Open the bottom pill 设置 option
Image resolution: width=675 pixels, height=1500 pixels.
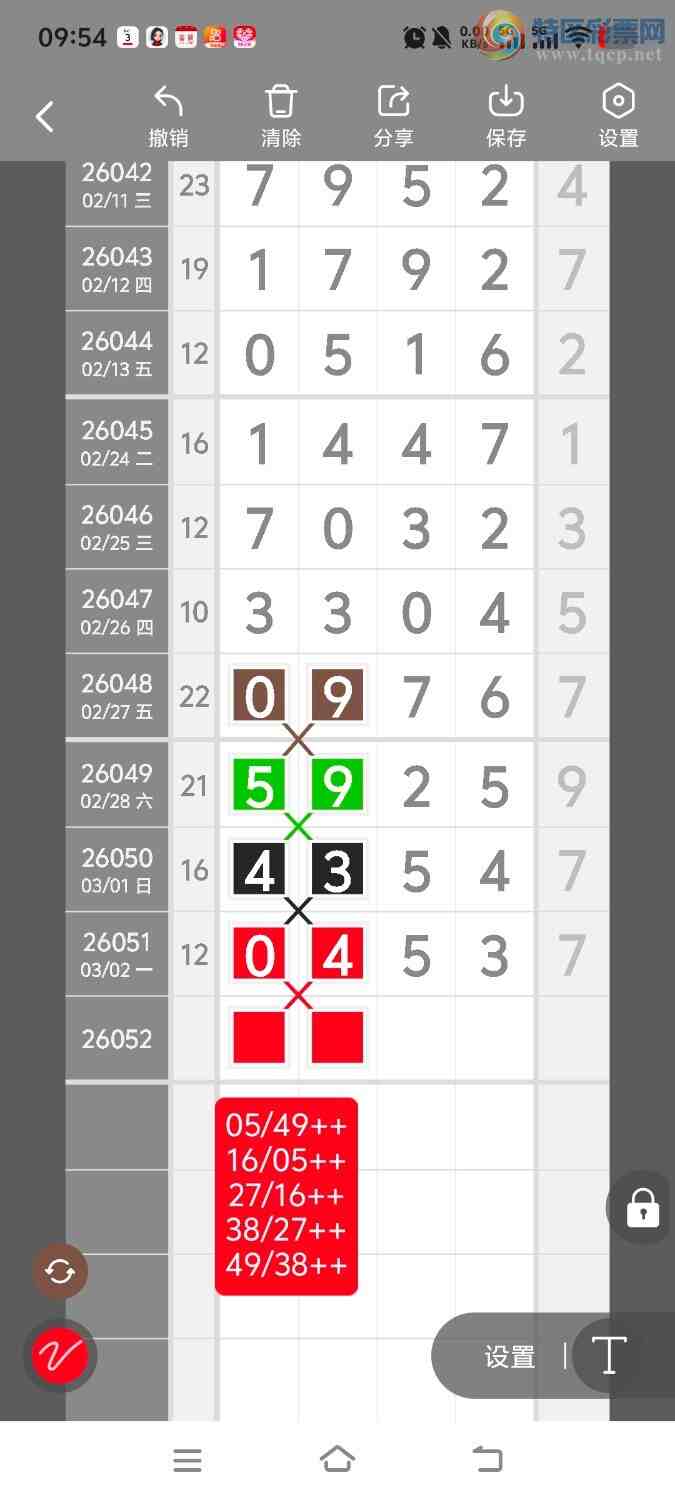tap(510, 1357)
